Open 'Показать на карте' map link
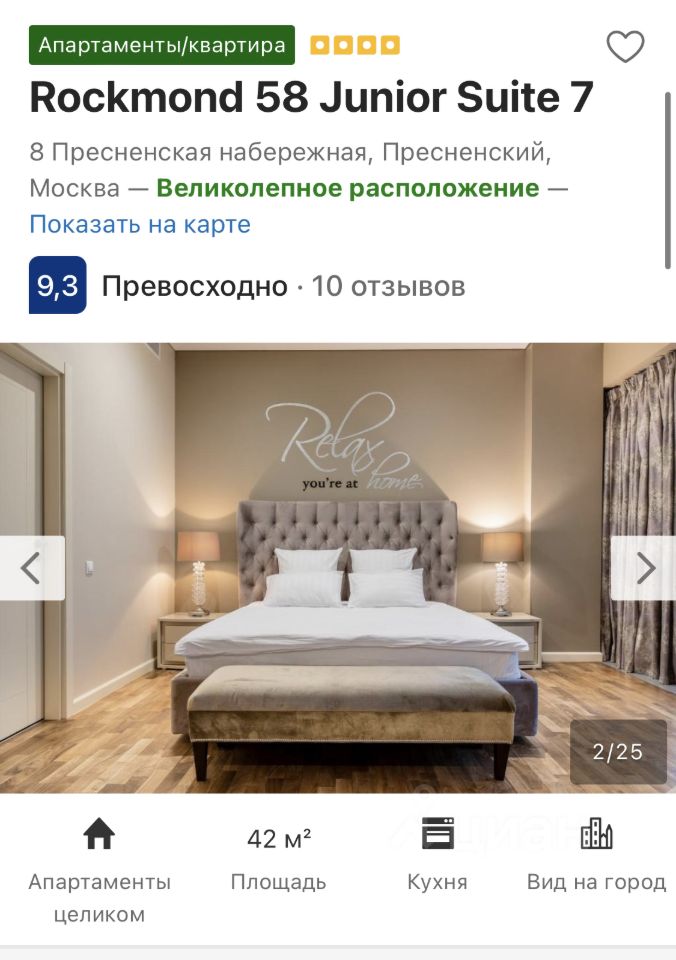Viewport: 676px width, 960px height. pos(140,224)
